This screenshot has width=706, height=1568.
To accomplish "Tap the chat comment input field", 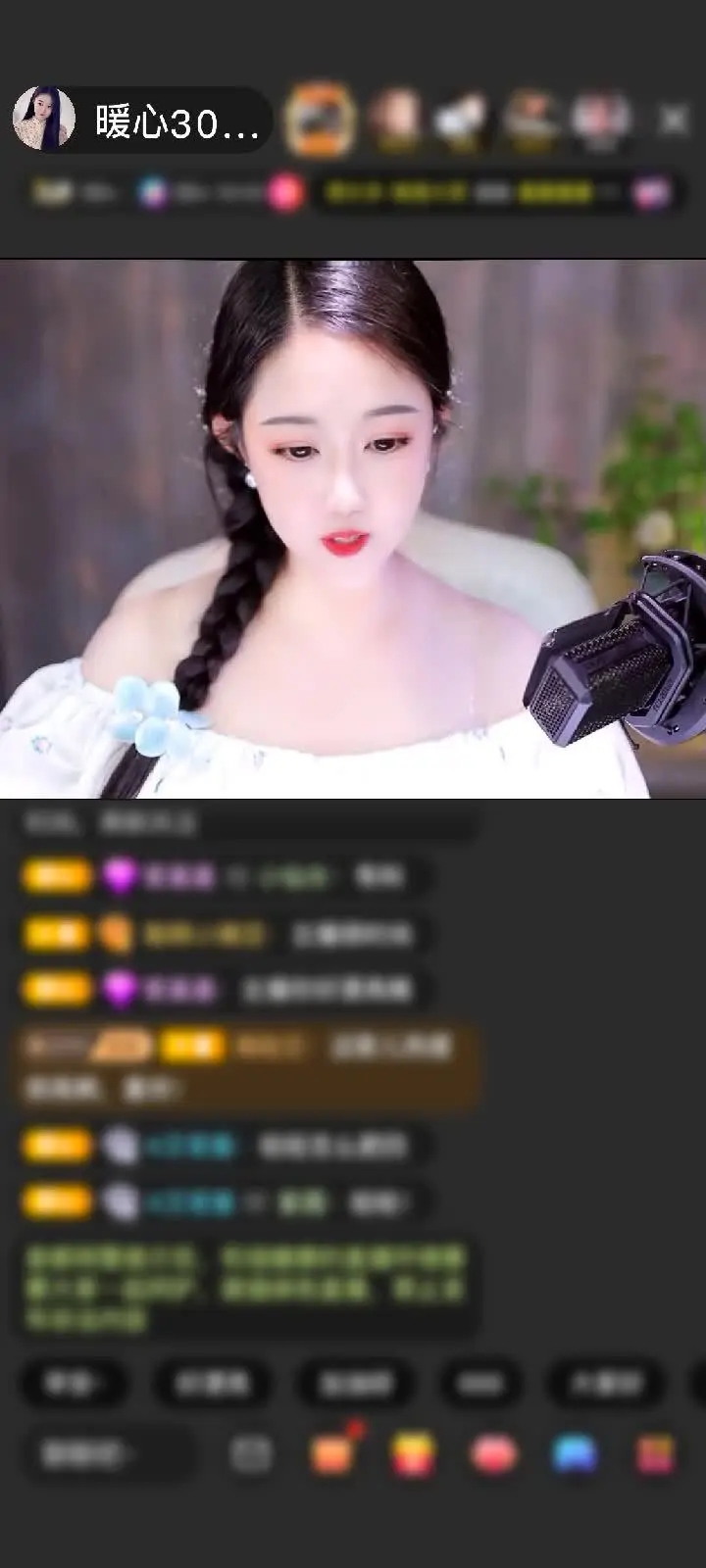I will click(x=106, y=1453).
